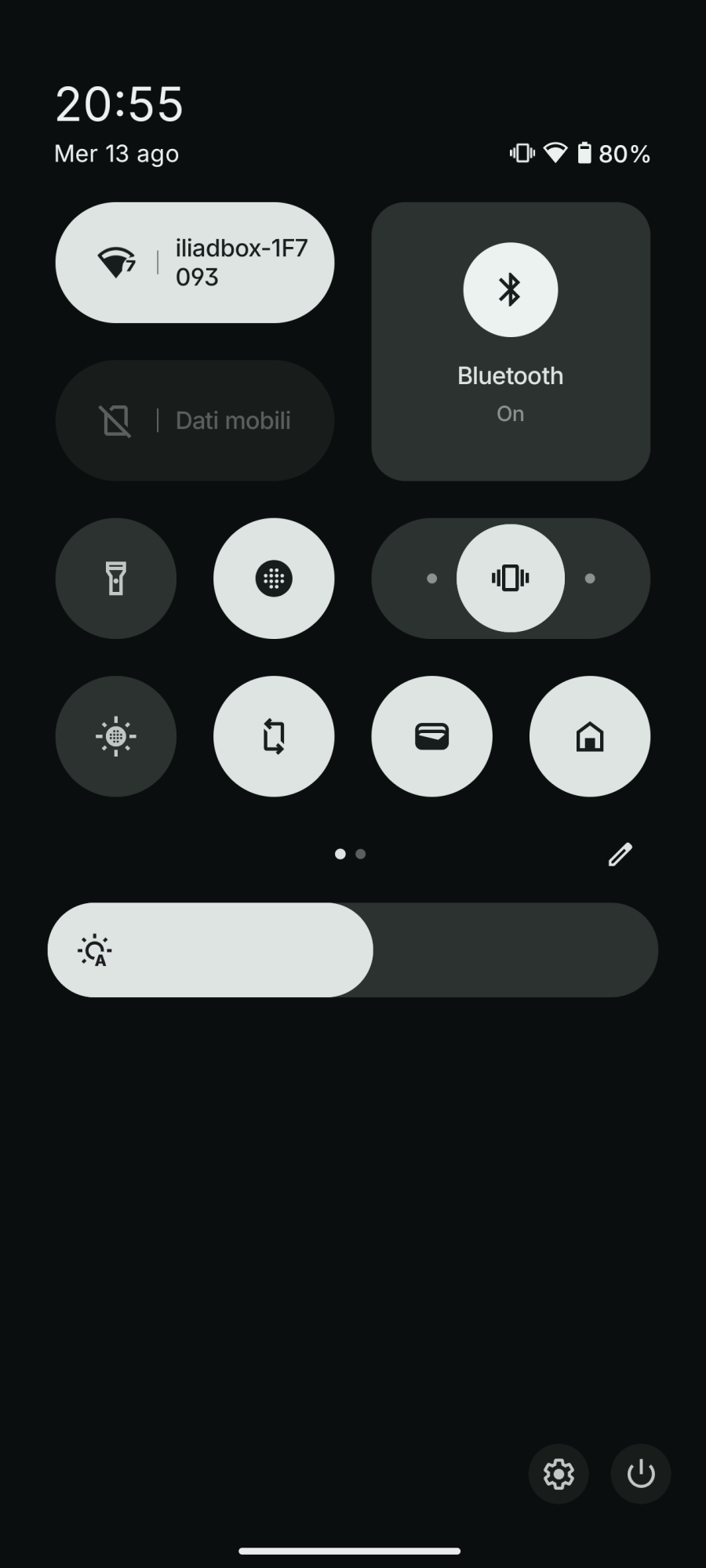
Task: Select vibrate mode in the ringer selector
Action: pyautogui.click(x=510, y=579)
